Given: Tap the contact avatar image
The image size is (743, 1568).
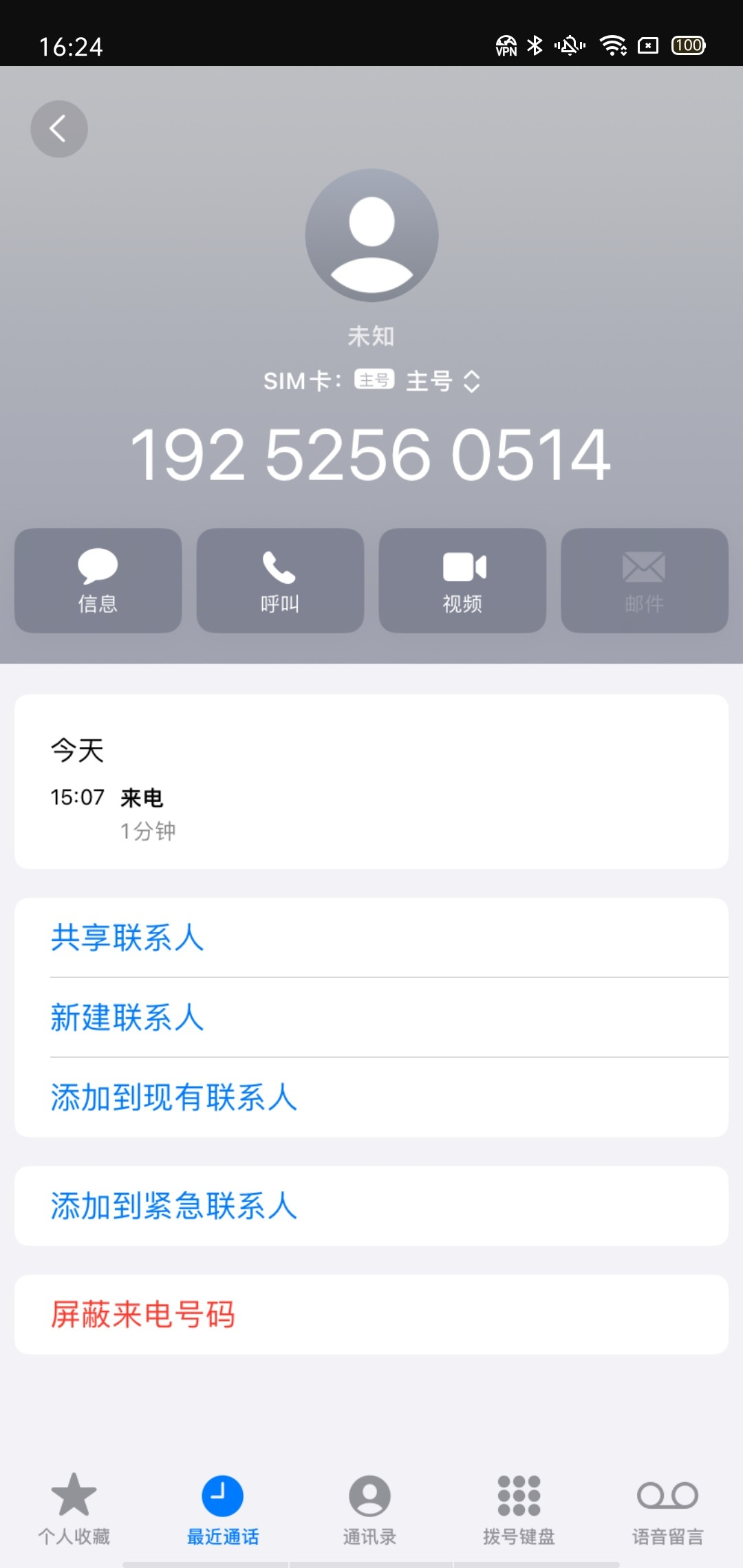Looking at the screenshot, I should coord(371,235).
